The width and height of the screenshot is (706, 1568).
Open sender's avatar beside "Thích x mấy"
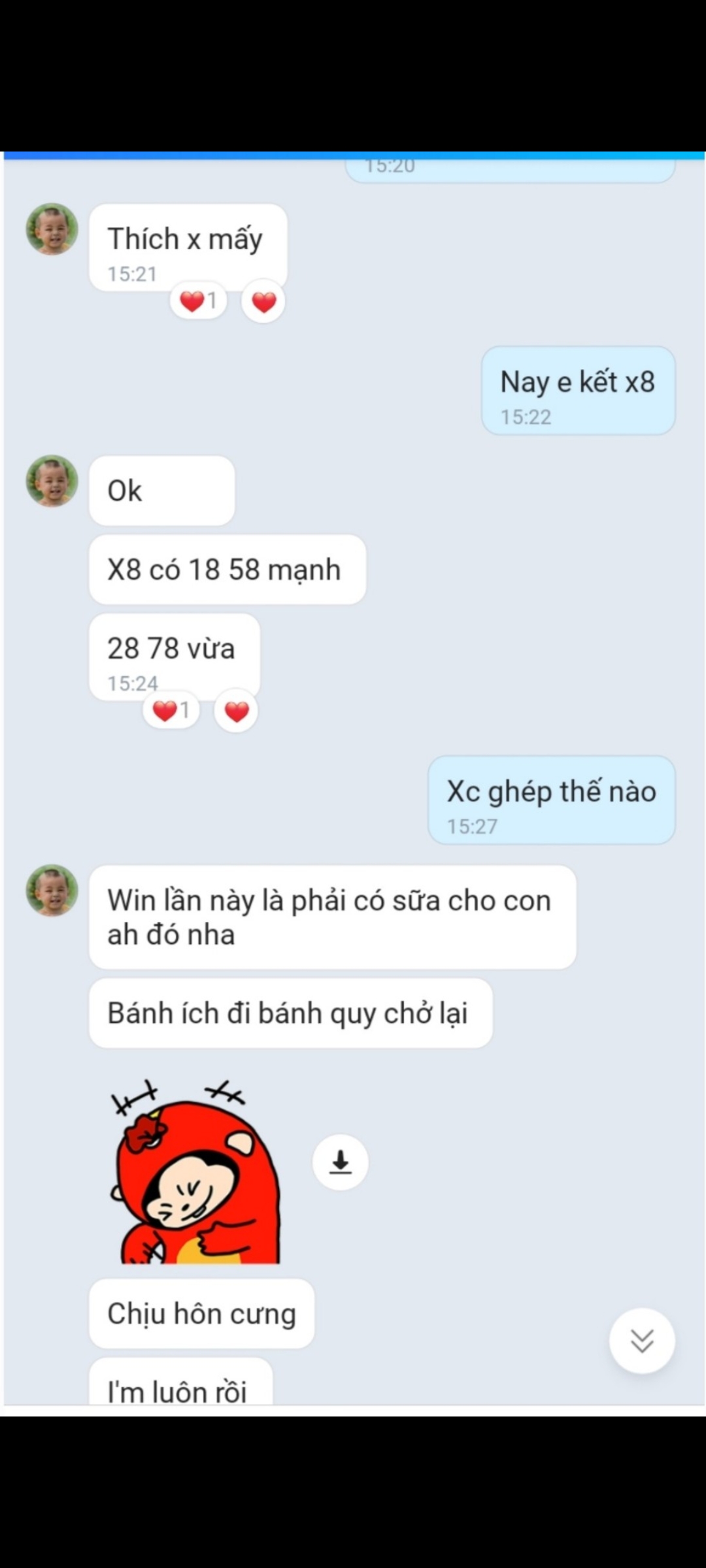(x=52, y=229)
